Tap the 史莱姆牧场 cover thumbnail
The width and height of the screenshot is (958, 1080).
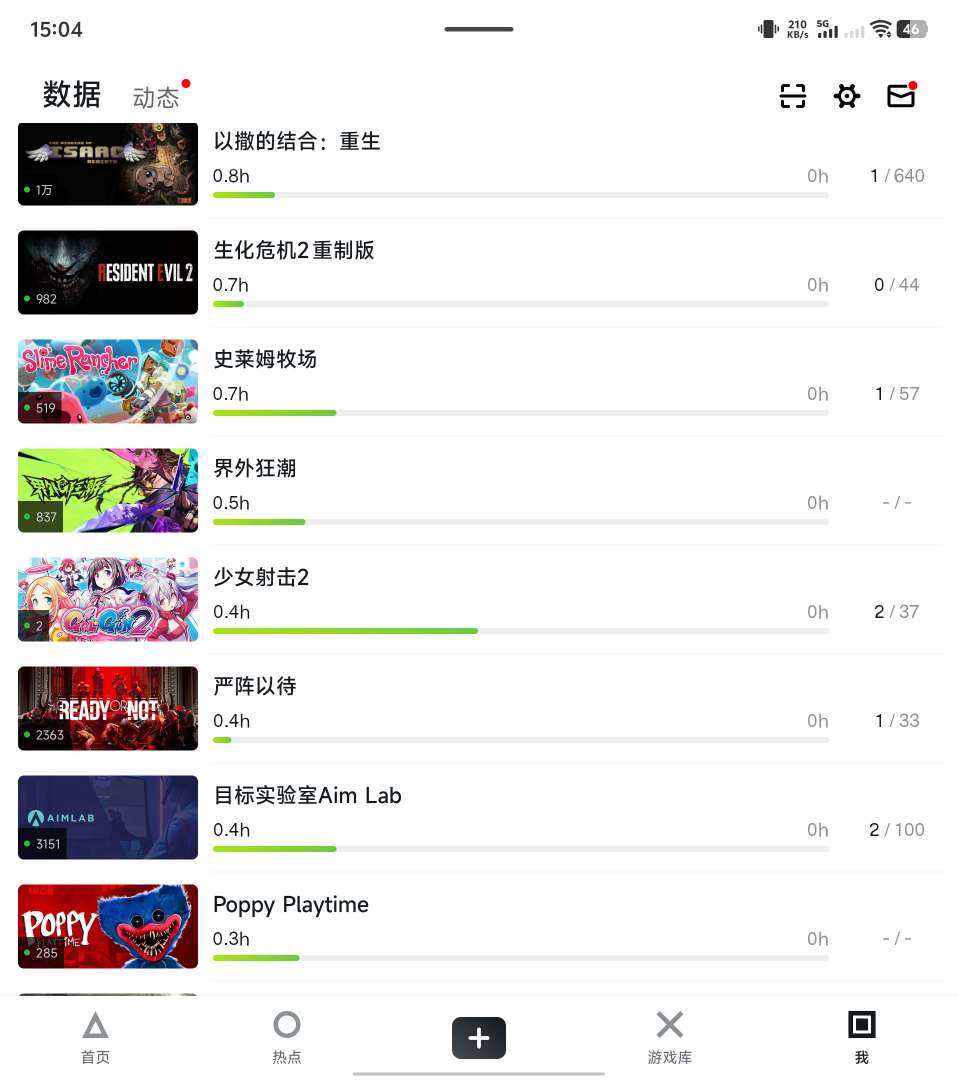(x=107, y=381)
